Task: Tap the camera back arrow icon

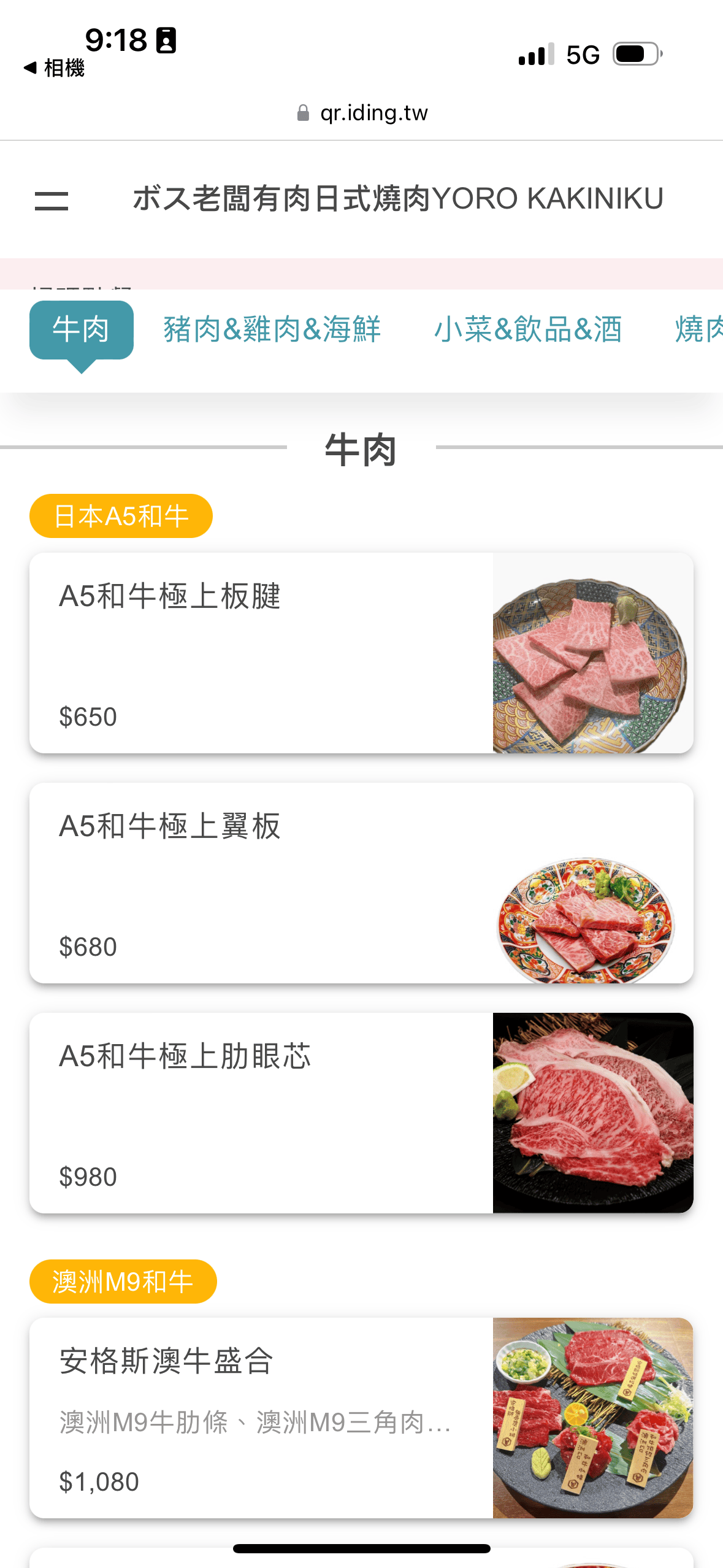Action: point(30,67)
